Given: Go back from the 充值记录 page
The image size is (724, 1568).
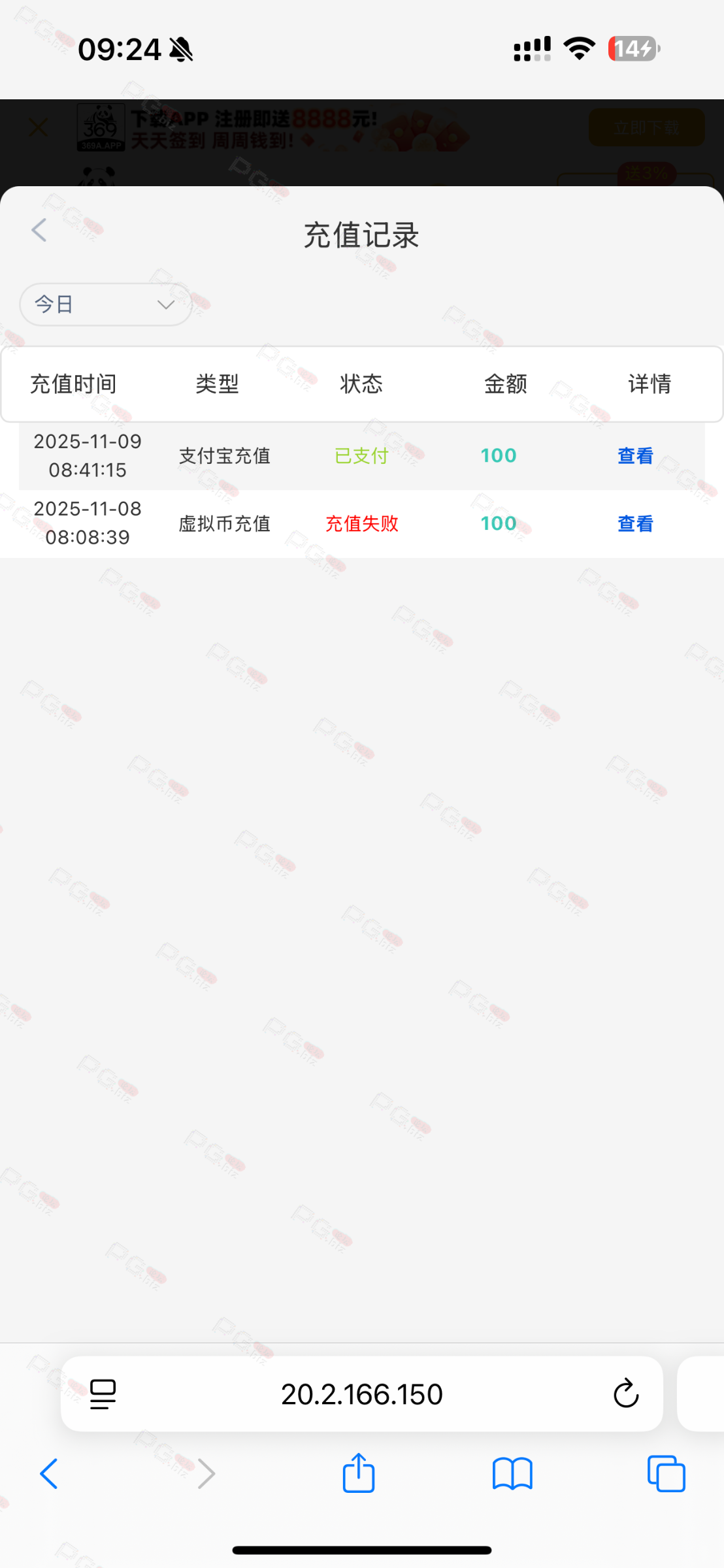Looking at the screenshot, I should pos(39,230).
